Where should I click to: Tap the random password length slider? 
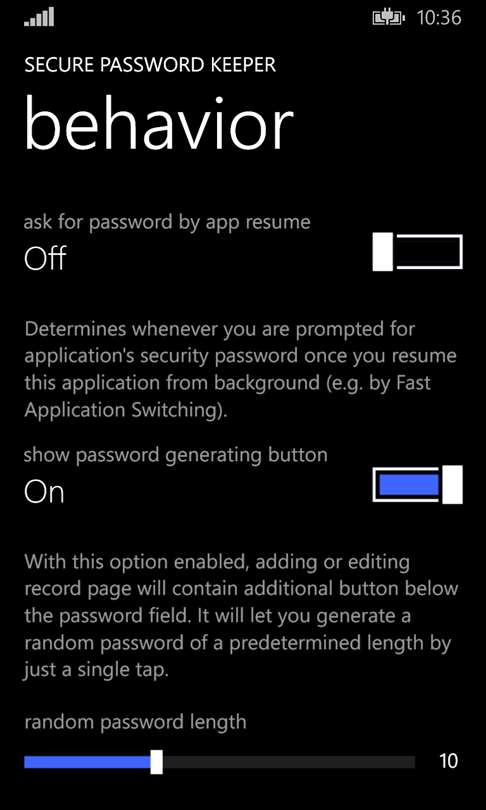(x=220, y=762)
